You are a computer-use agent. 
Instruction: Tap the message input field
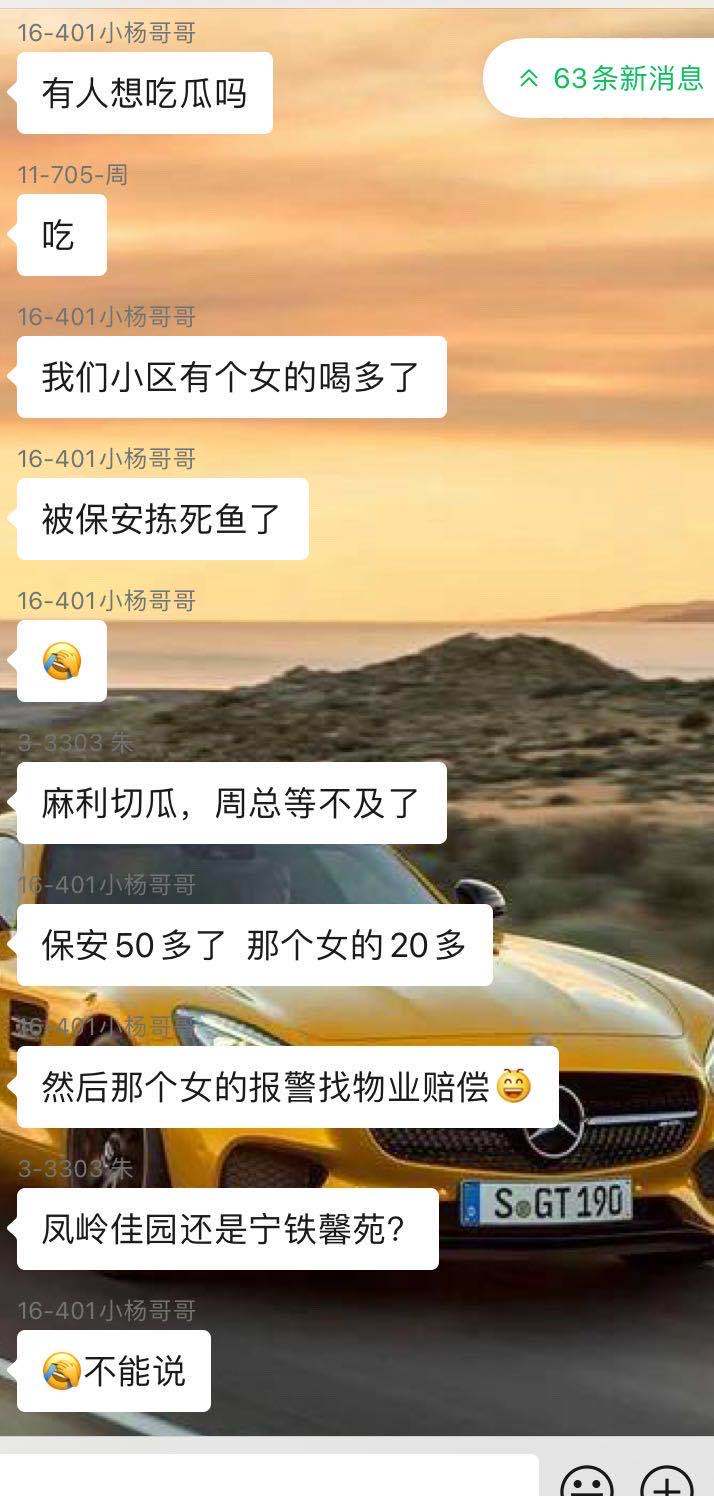tap(268, 1476)
